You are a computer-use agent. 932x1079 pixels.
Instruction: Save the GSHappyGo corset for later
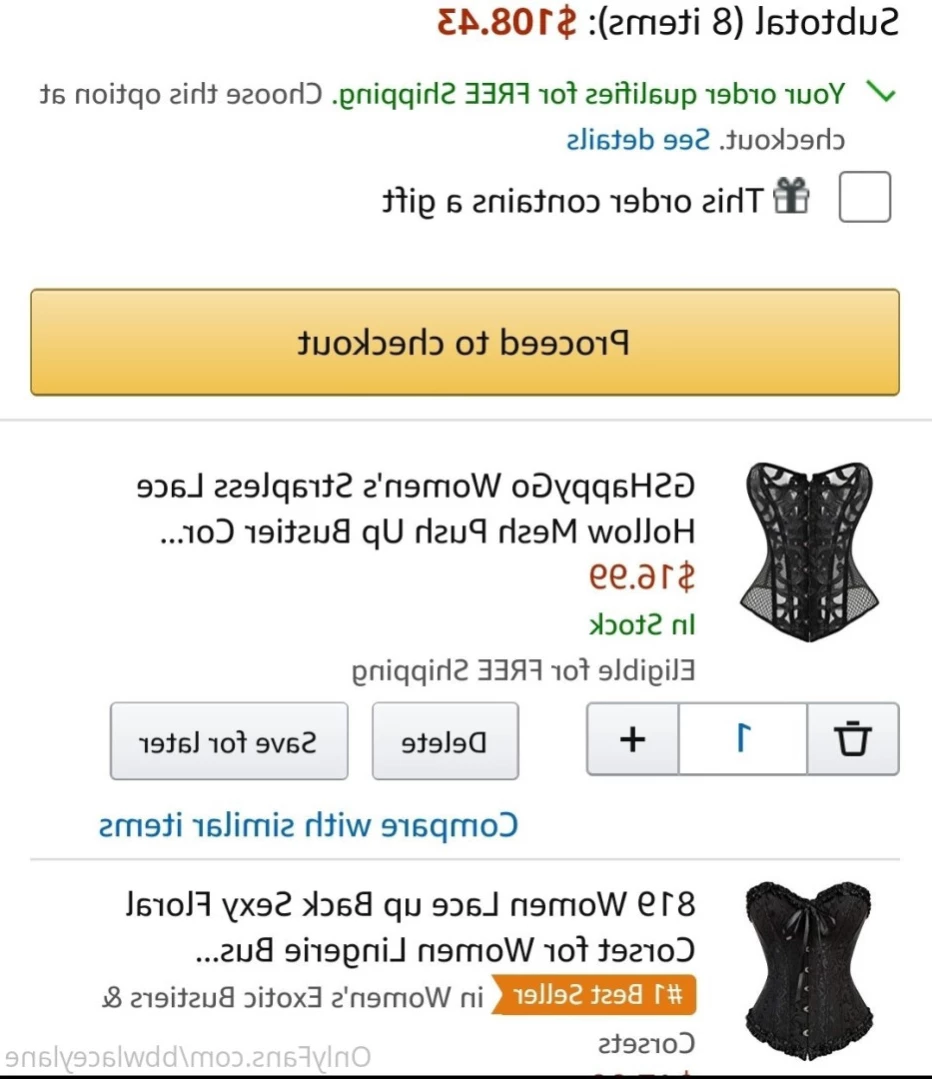tap(229, 742)
